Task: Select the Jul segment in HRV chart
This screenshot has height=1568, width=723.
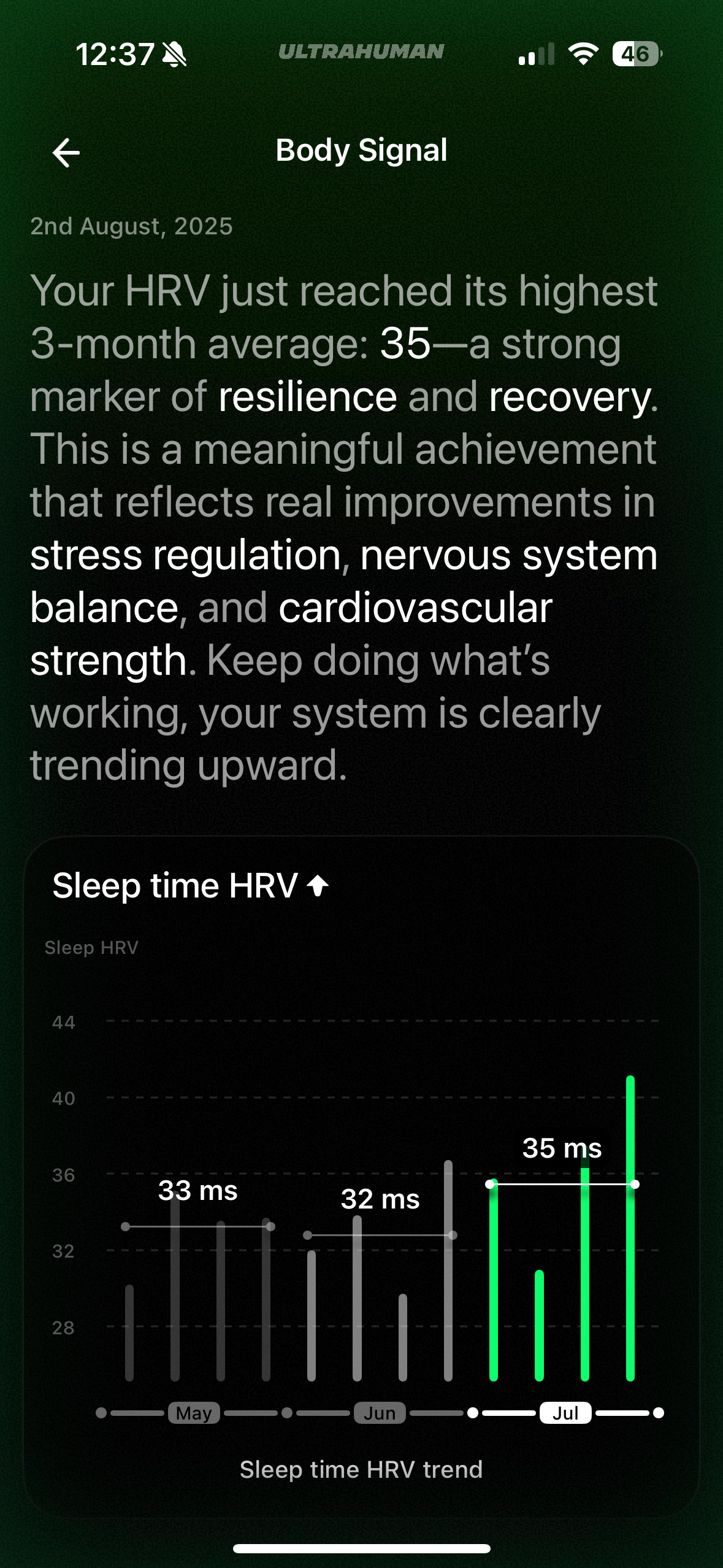Action: (565, 1413)
